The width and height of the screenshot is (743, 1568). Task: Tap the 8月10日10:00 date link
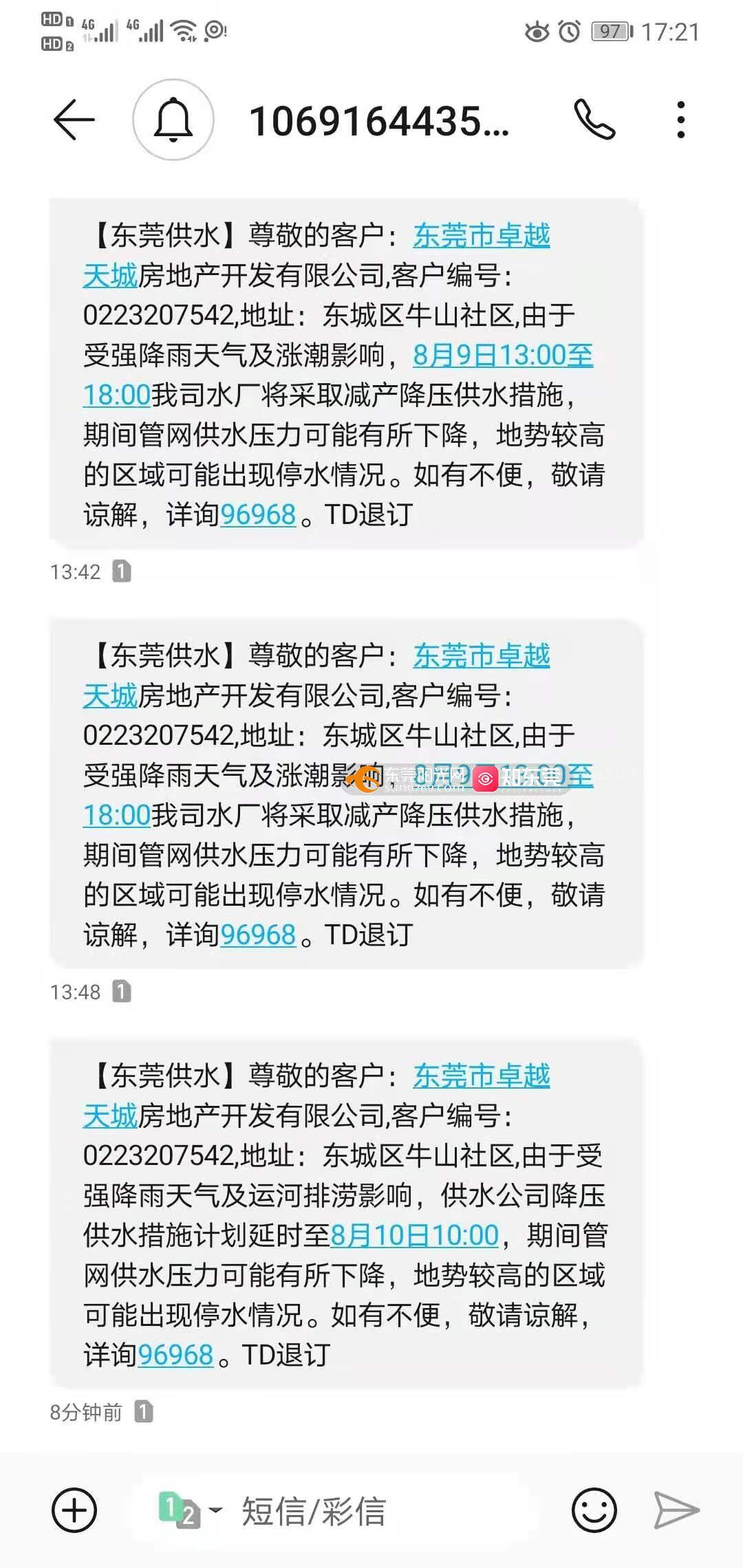click(x=415, y=1235)
